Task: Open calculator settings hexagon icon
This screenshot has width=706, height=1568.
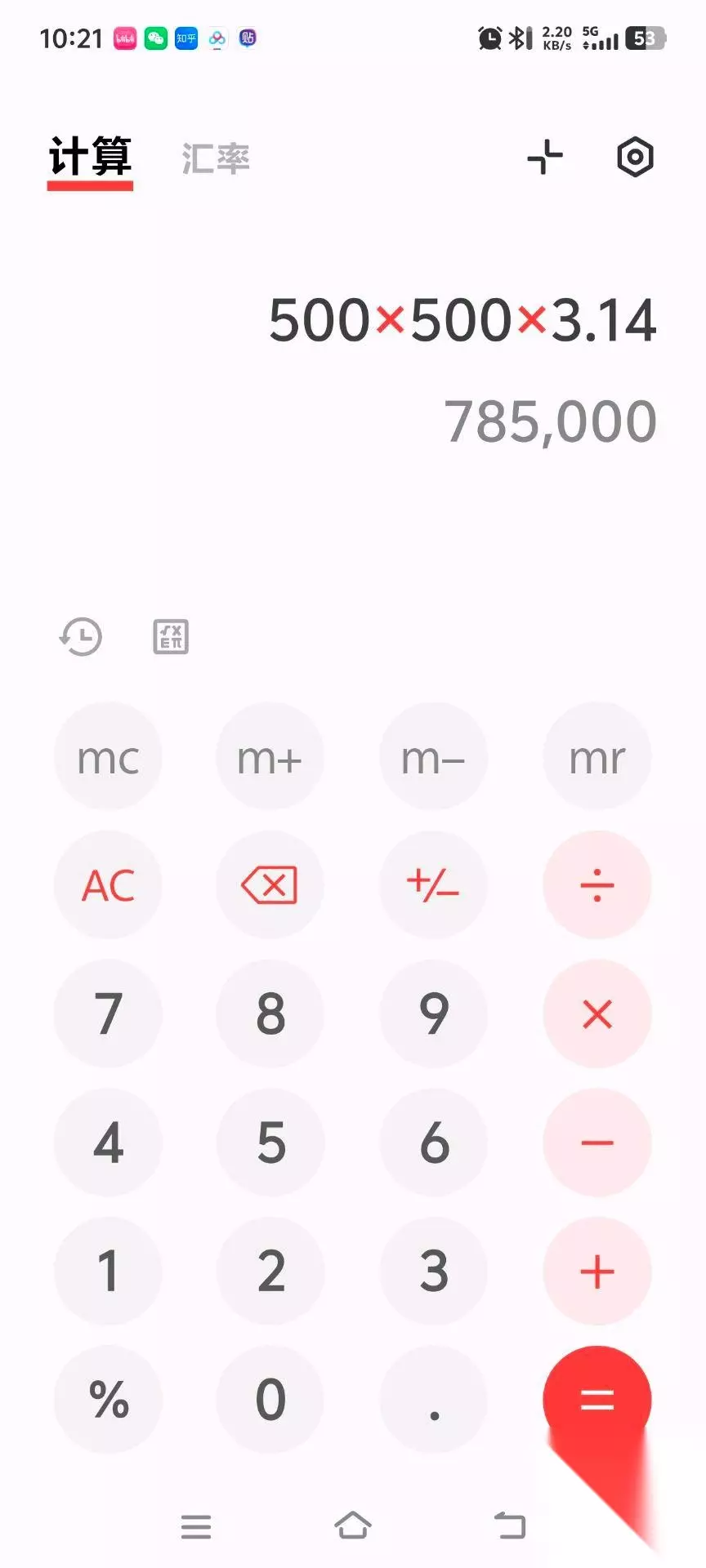Action: [635, 157]
